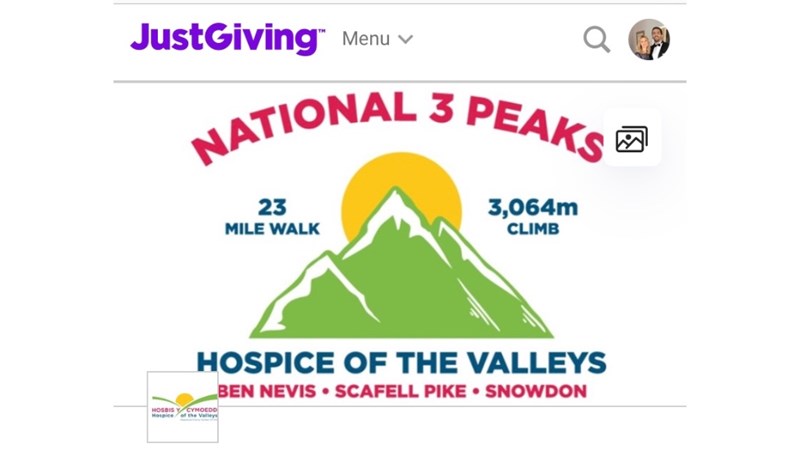The height and width of the screenshot is (450, 800).
Task: Open the profile avatar menu
Action: point(649,40)
